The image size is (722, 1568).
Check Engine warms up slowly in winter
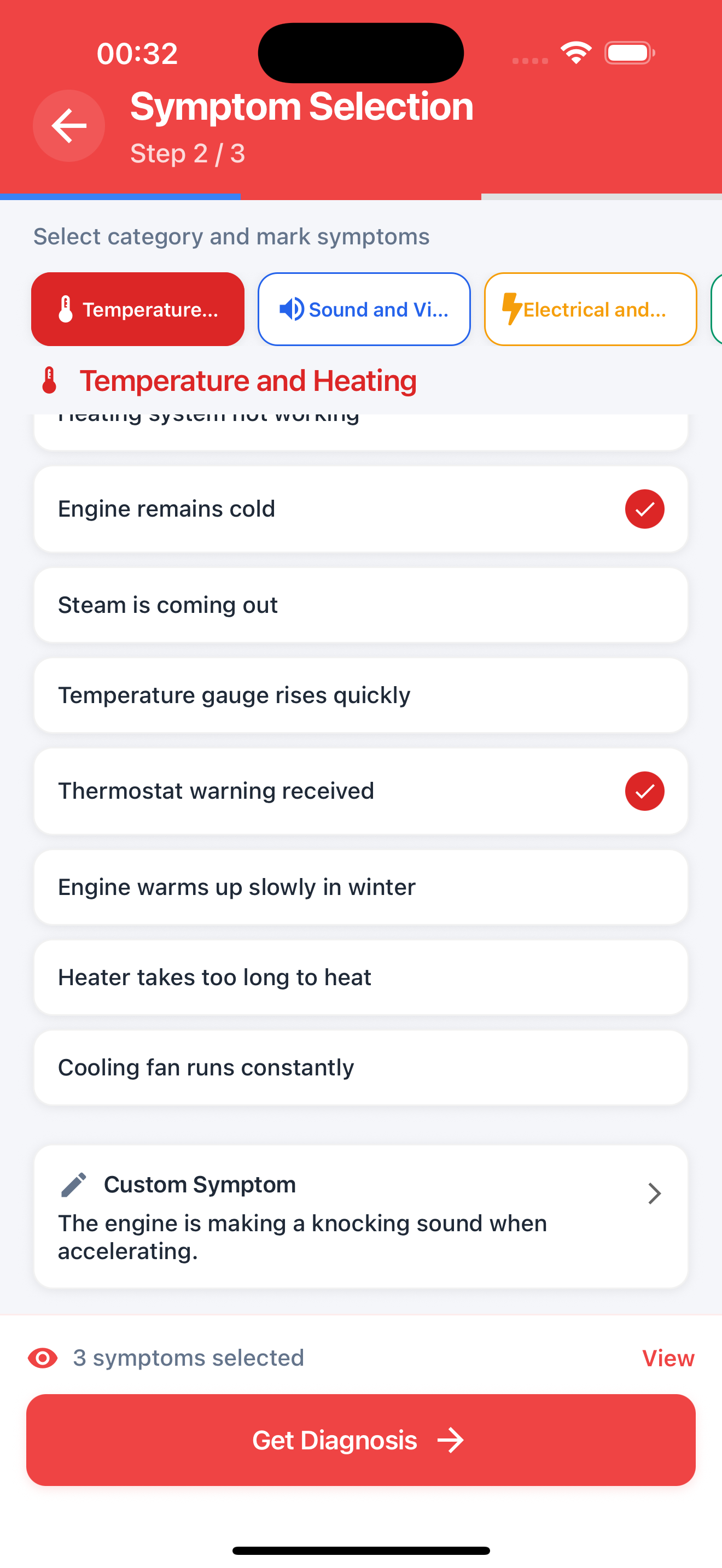(360, 887)
